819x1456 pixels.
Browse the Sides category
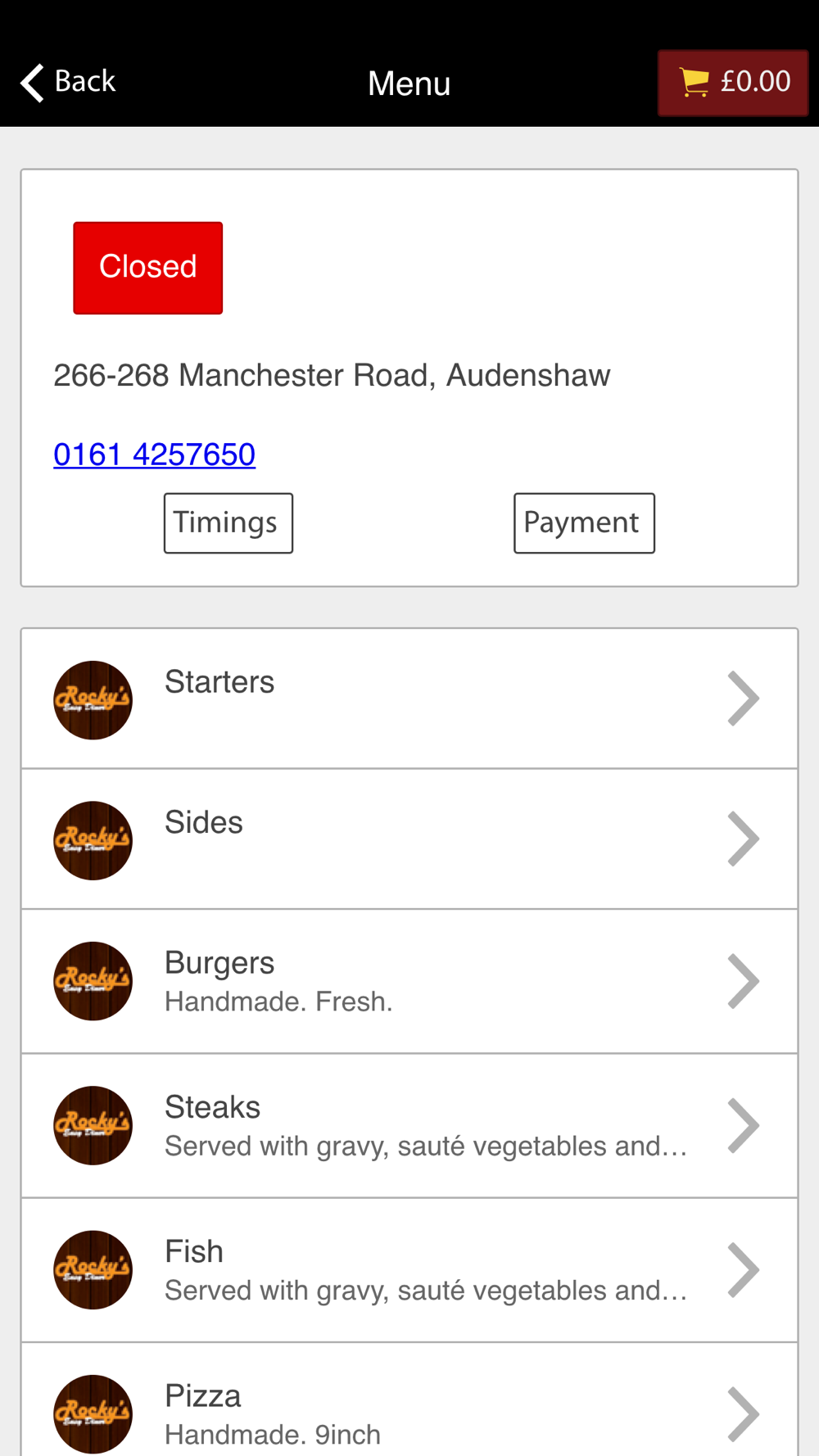pos(409,839)
